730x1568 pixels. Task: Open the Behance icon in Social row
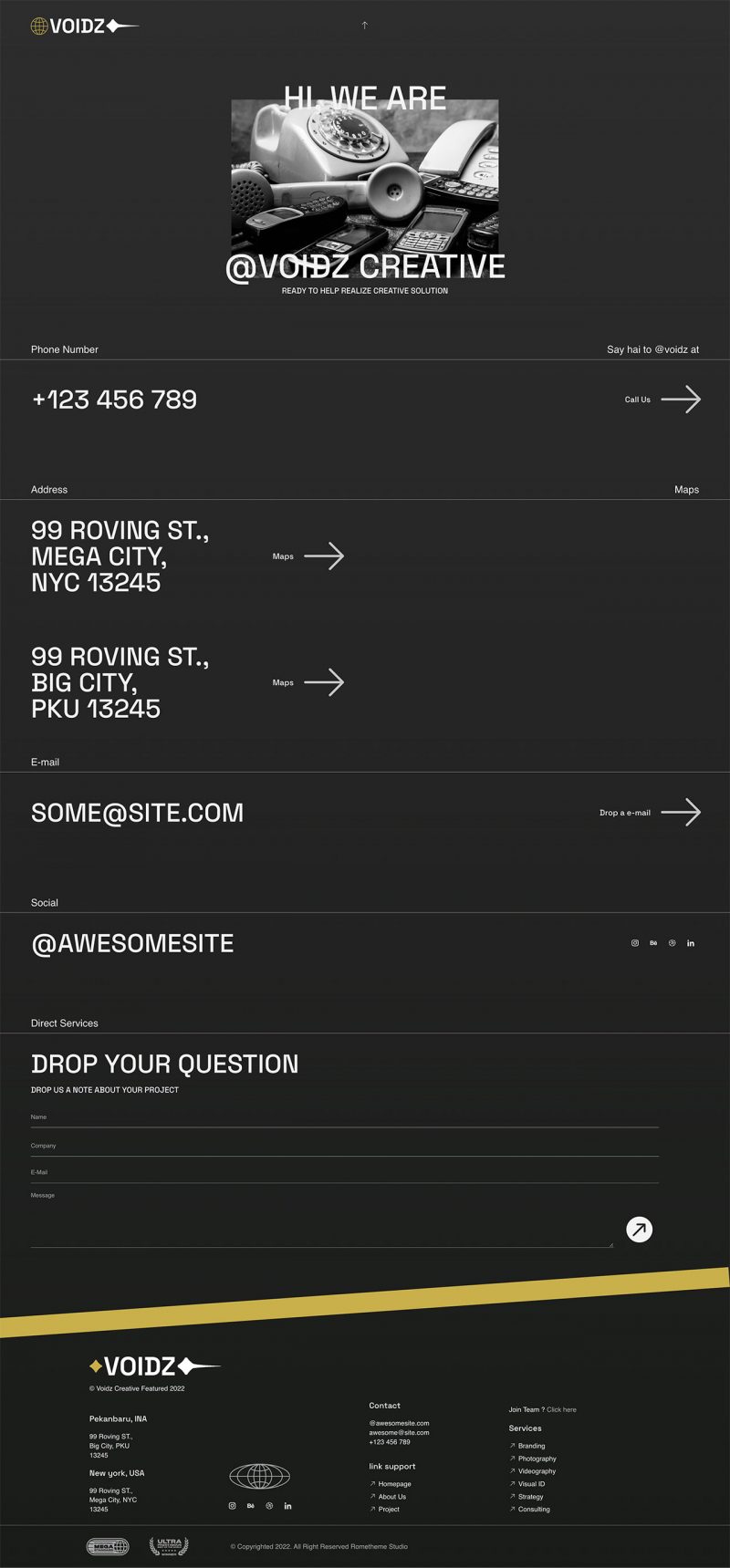pos(653,943)
